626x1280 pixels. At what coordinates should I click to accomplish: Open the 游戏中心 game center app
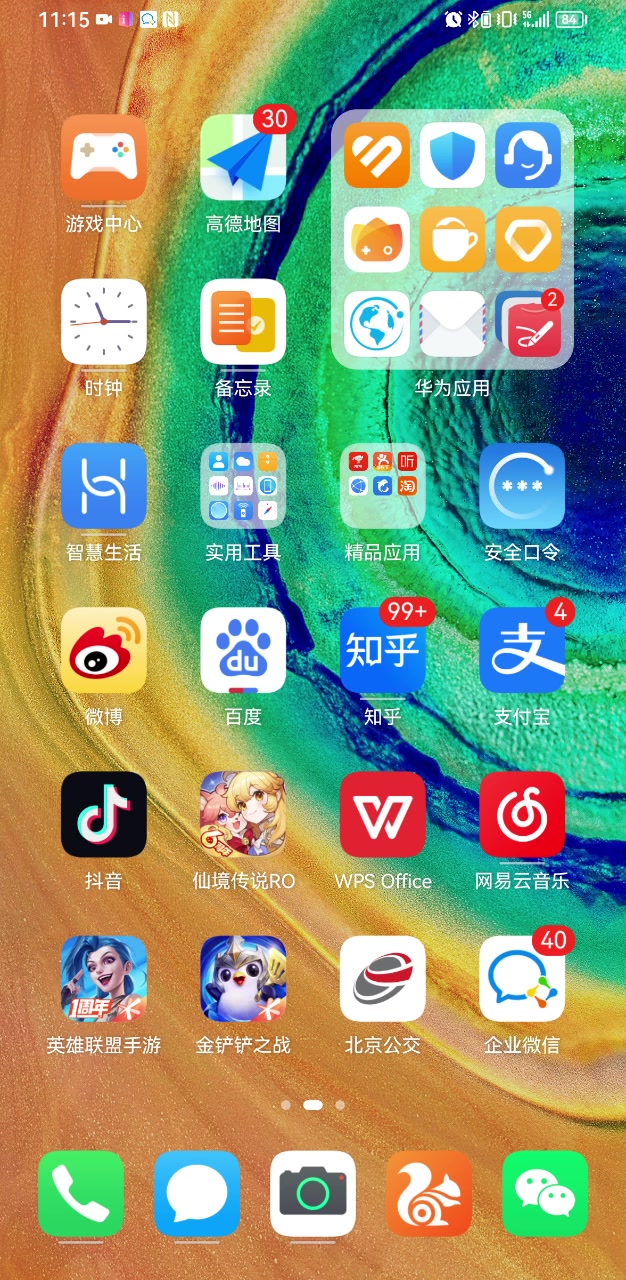coord(104,158)
